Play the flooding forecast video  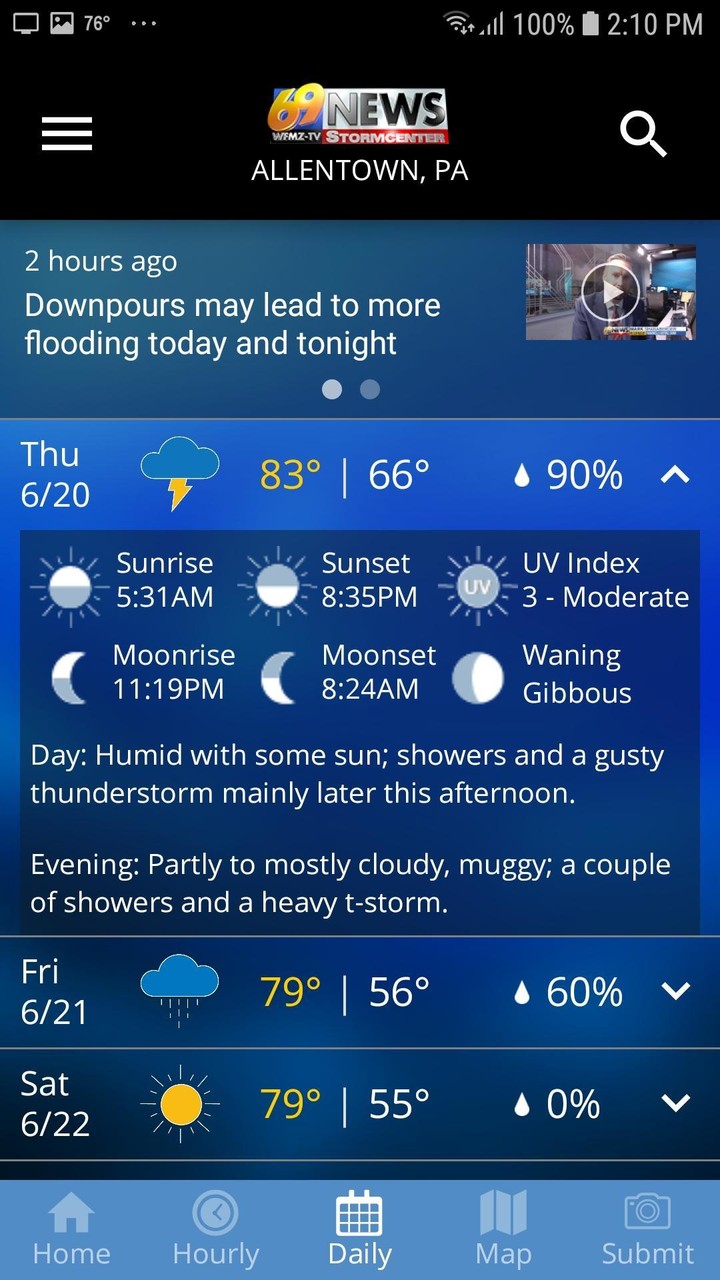tap(611, 292)
